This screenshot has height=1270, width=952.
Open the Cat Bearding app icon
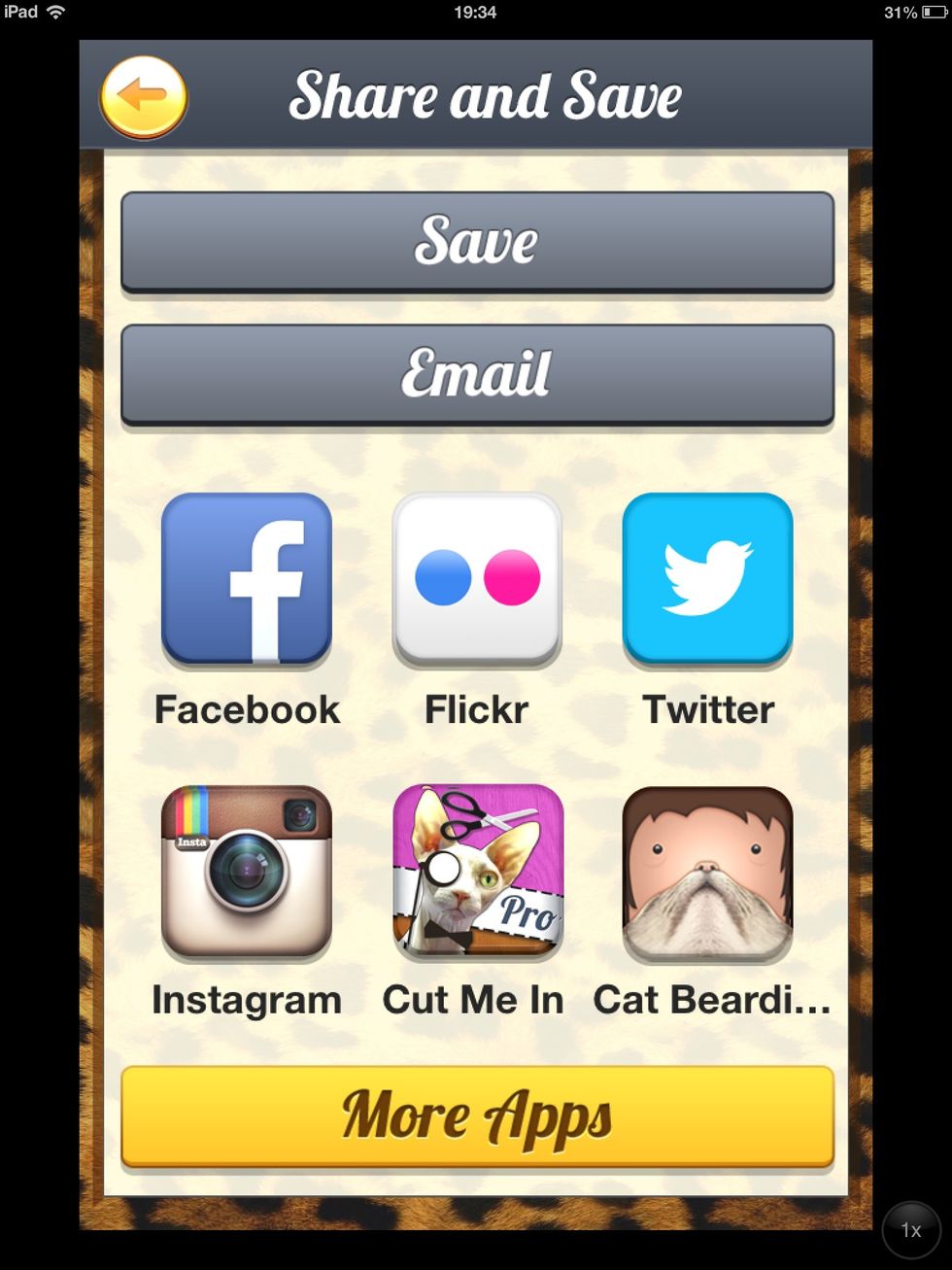tap(707, 872)
